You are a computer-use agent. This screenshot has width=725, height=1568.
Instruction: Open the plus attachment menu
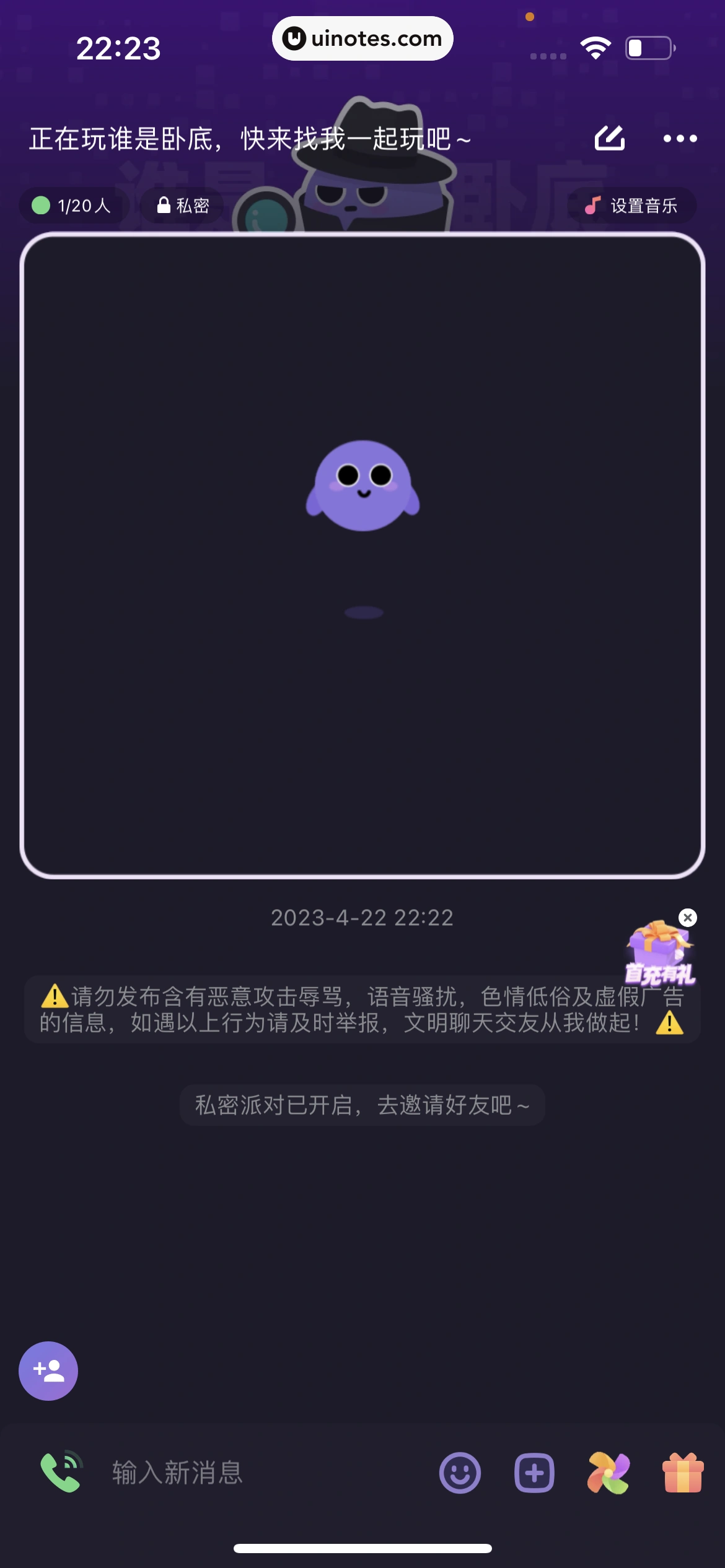(534, 1473)
